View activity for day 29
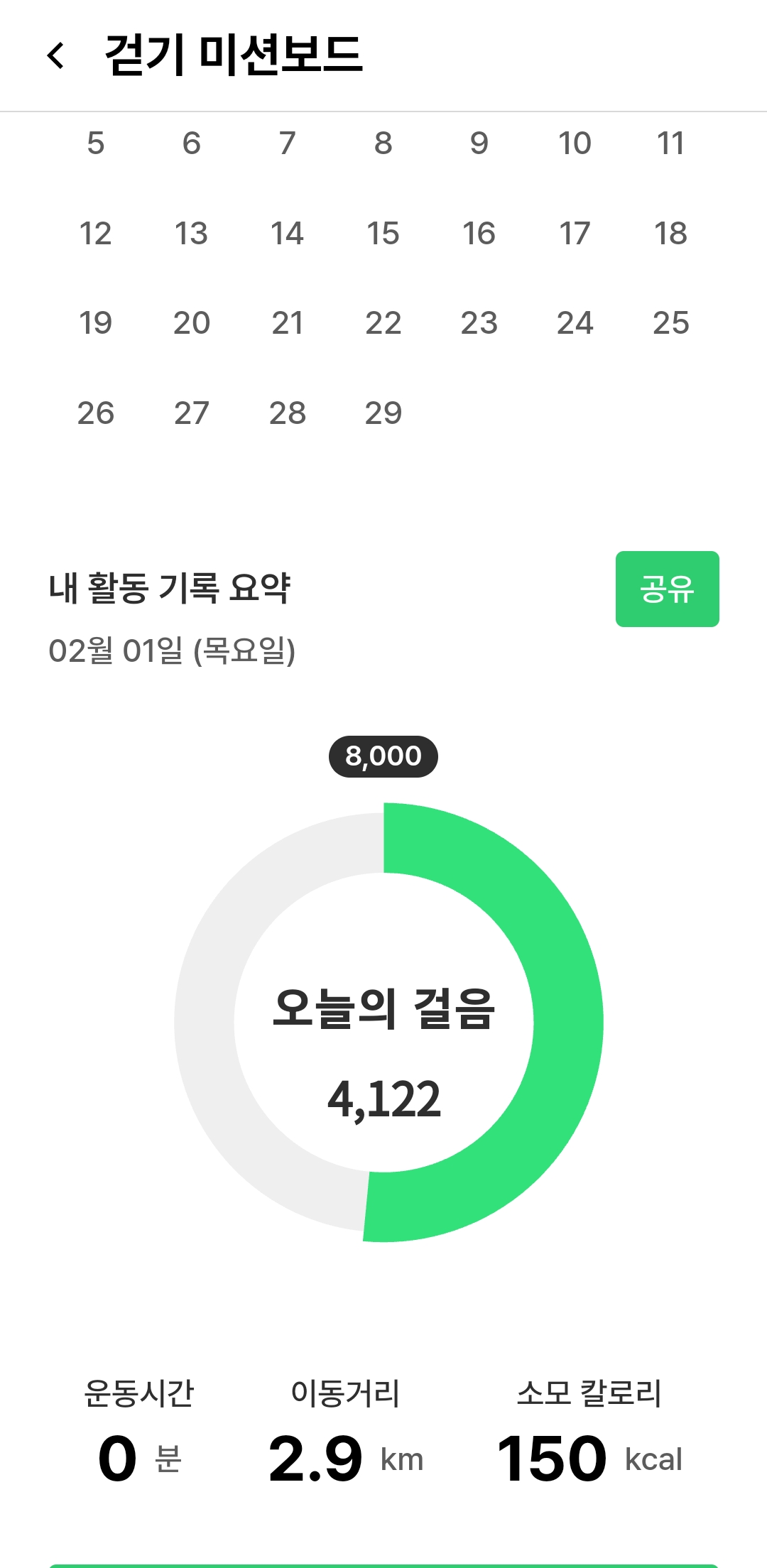 tap(383, 413)
